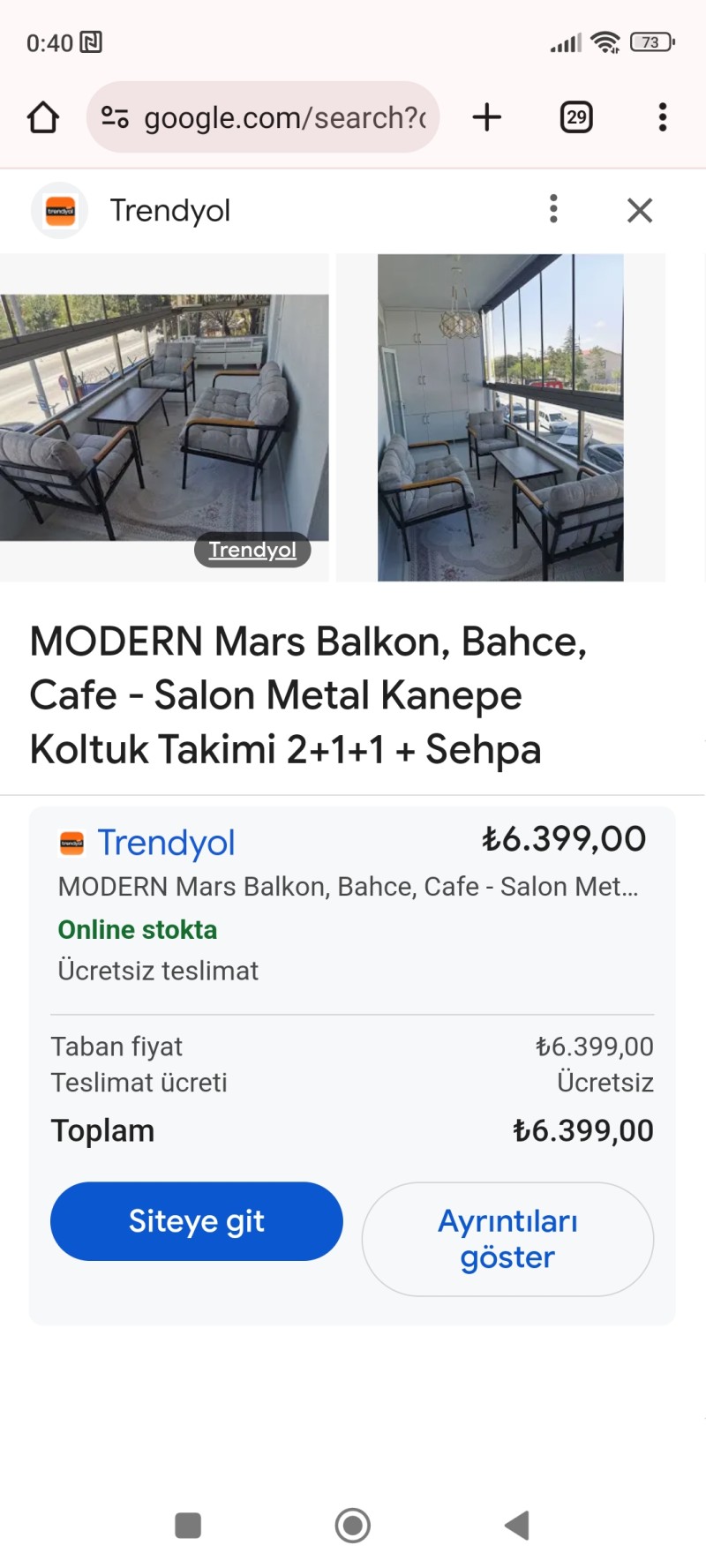
Task: Go back using the system back button
Action: [x=517, y=1525]
